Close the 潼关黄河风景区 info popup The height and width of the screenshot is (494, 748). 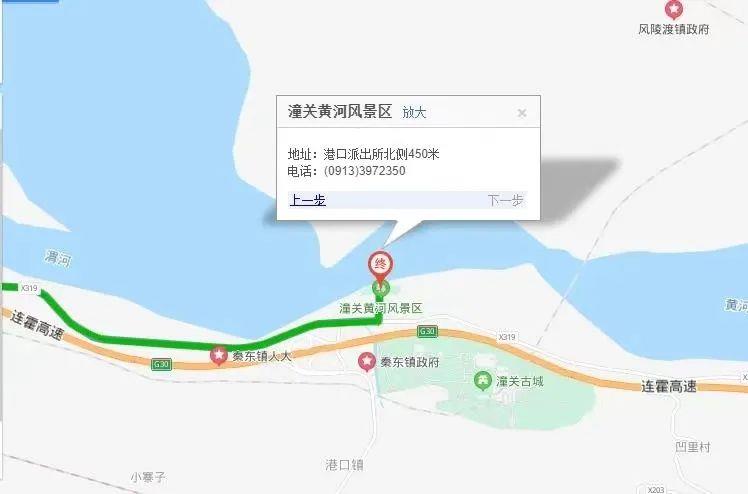(521, 113)
